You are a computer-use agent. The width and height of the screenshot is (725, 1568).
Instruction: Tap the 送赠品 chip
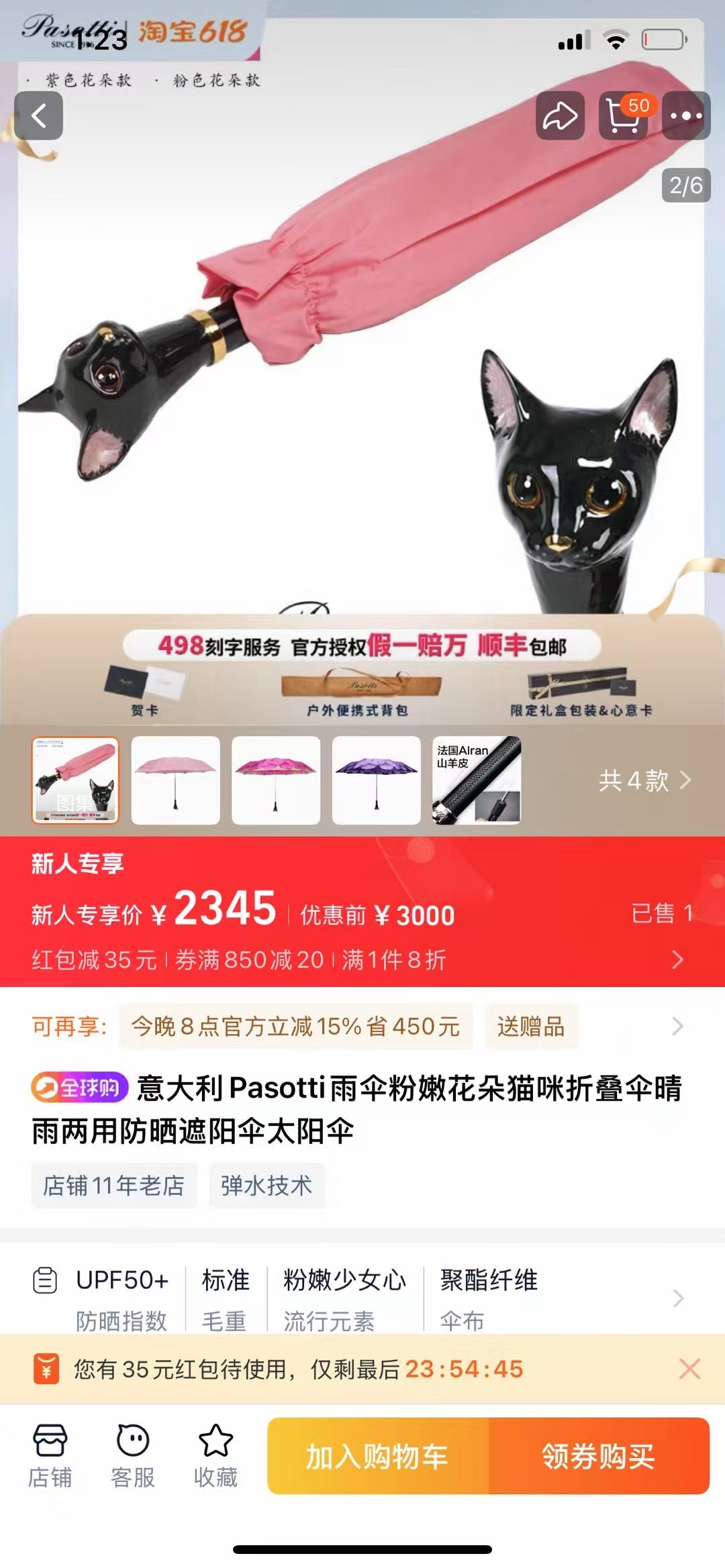[531, 1027]
